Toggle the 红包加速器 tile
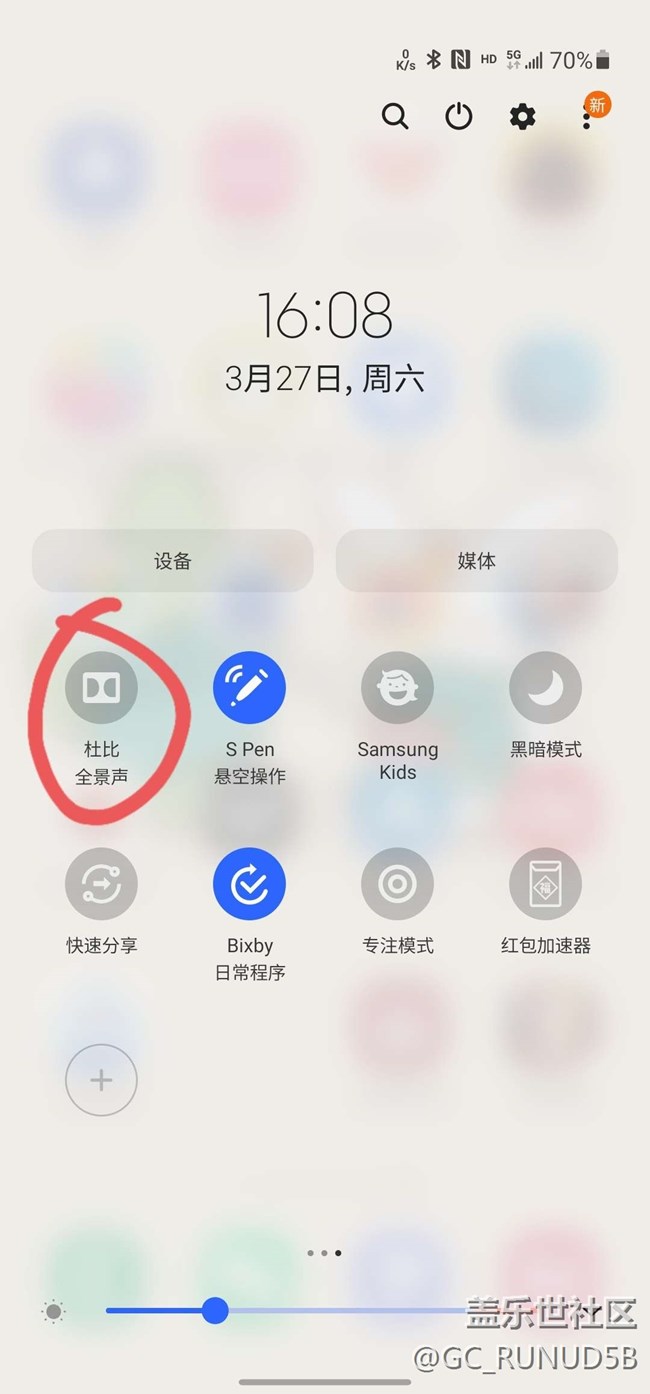The height and width of the screenshot is (1394, 650). point(545,883)
